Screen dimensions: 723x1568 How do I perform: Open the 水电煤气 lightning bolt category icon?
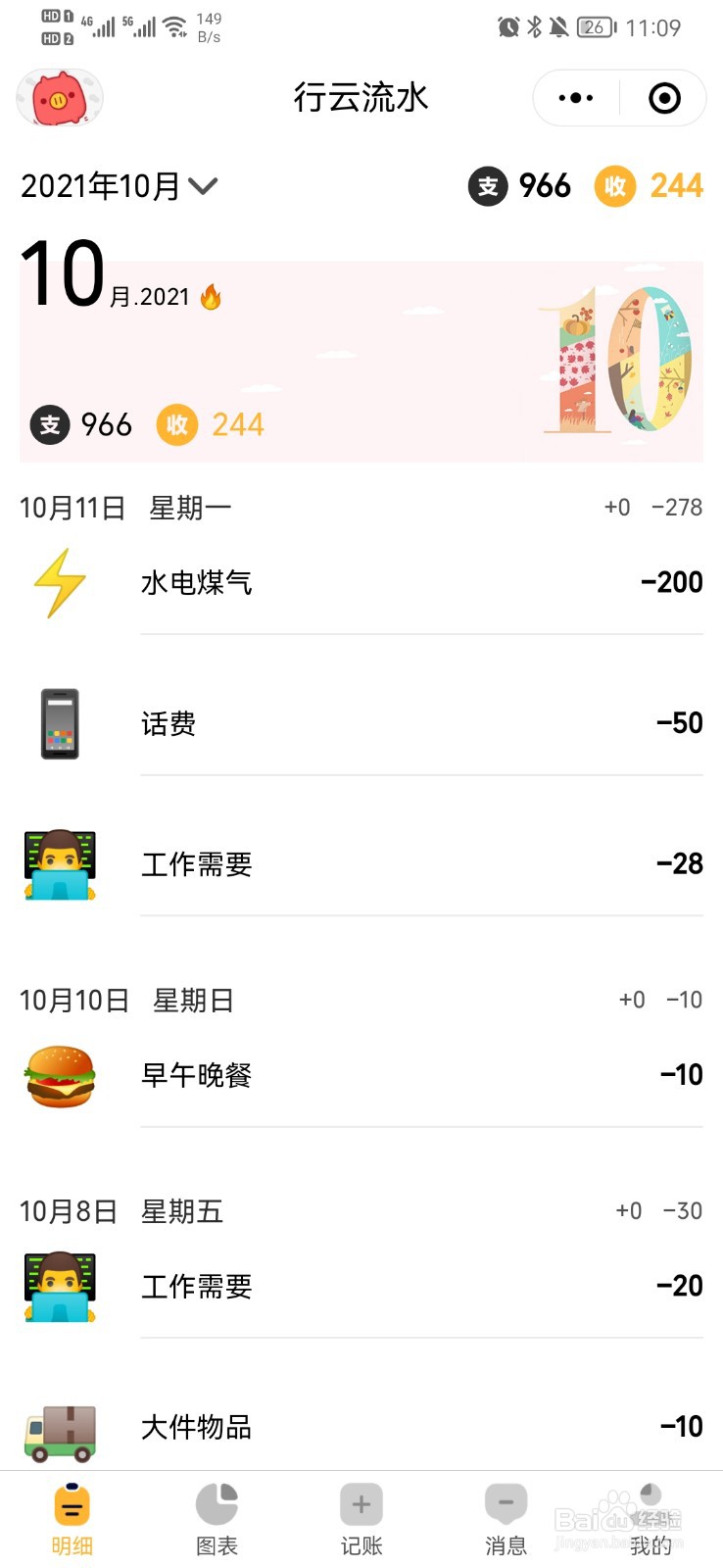point(61,582)
